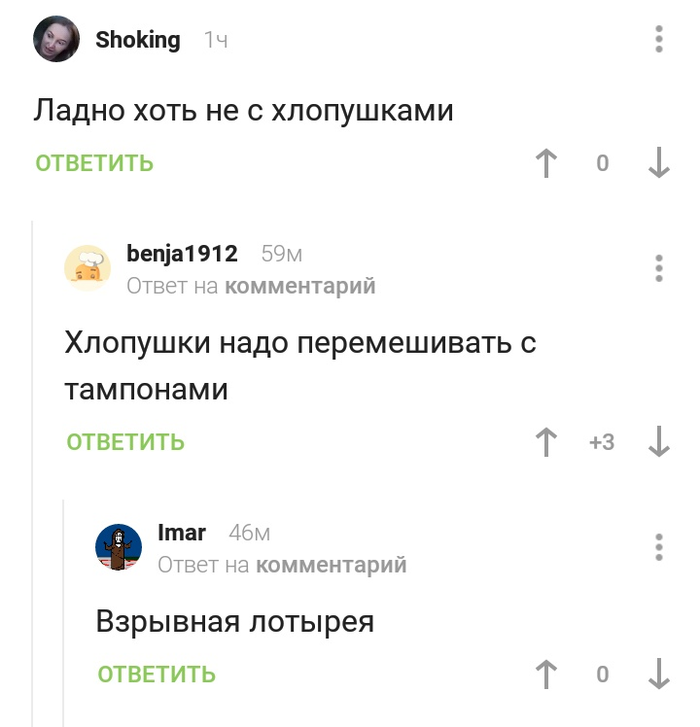Screen dimensions: 700x727
Task: Open the username benja1912
Action: point(182,254)
